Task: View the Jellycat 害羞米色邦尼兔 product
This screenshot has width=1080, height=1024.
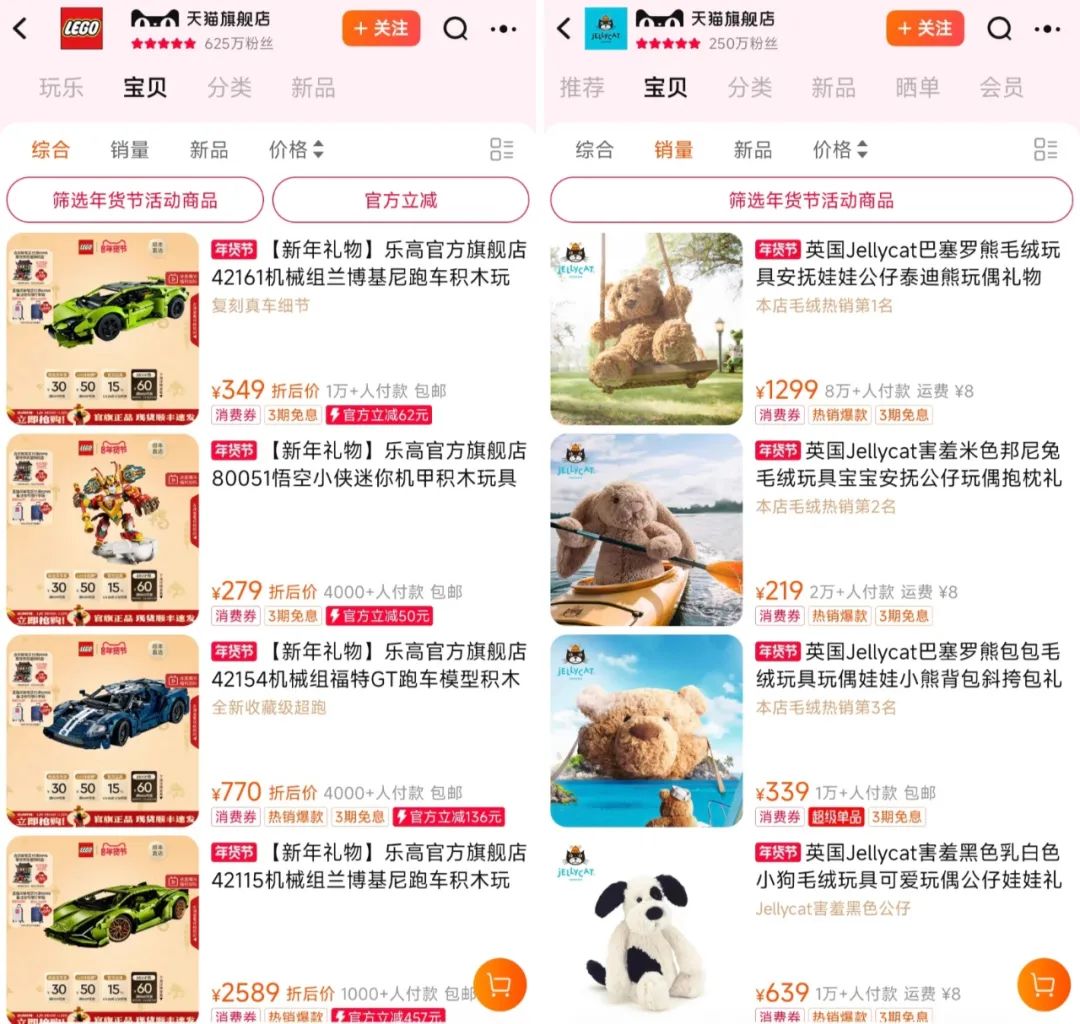Action: tap(908, 465)
